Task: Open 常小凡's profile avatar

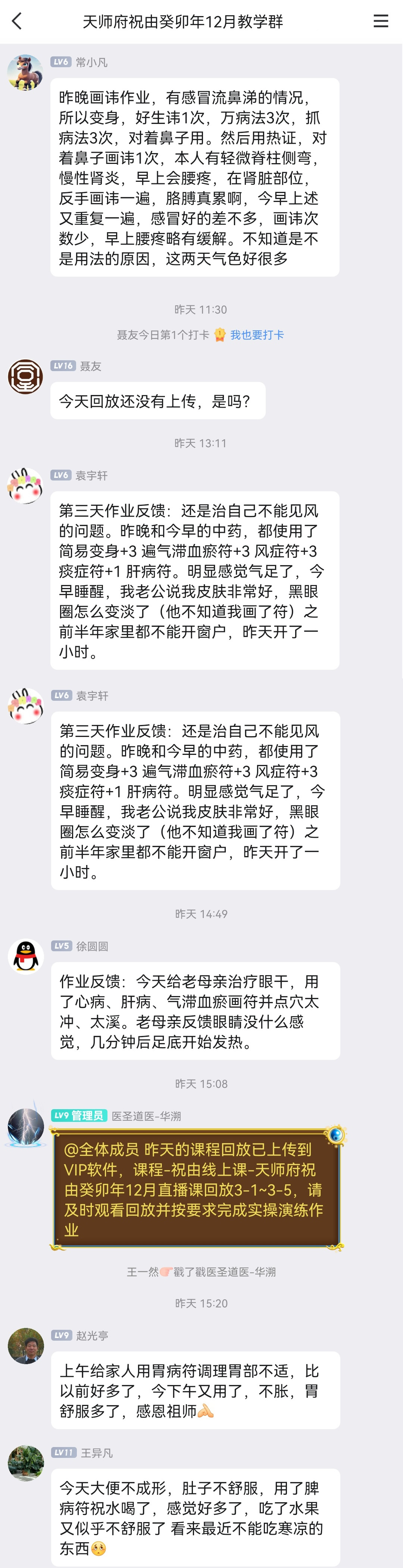Action: click(x=25, y=72)
